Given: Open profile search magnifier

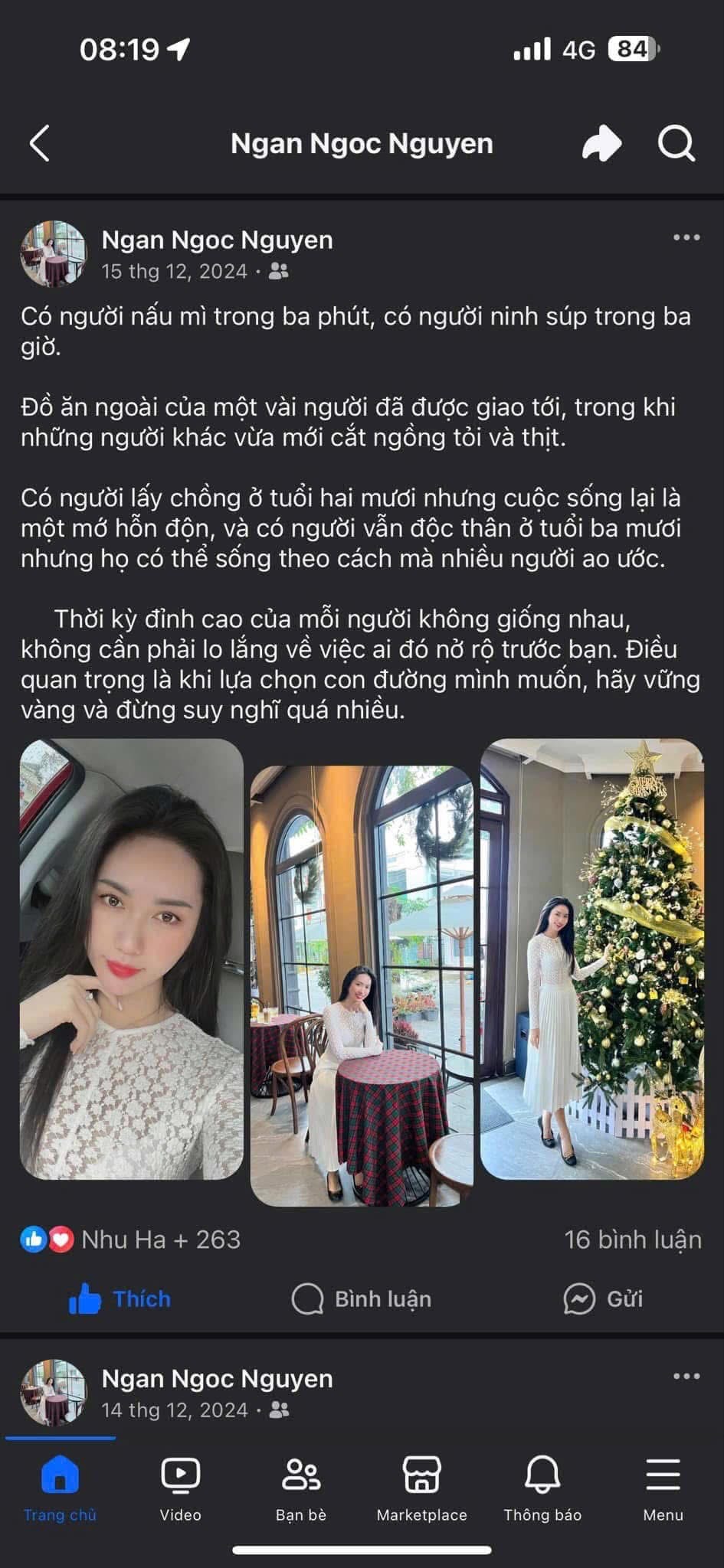Looking at the screenshot, I should click(x=676, y=143).
